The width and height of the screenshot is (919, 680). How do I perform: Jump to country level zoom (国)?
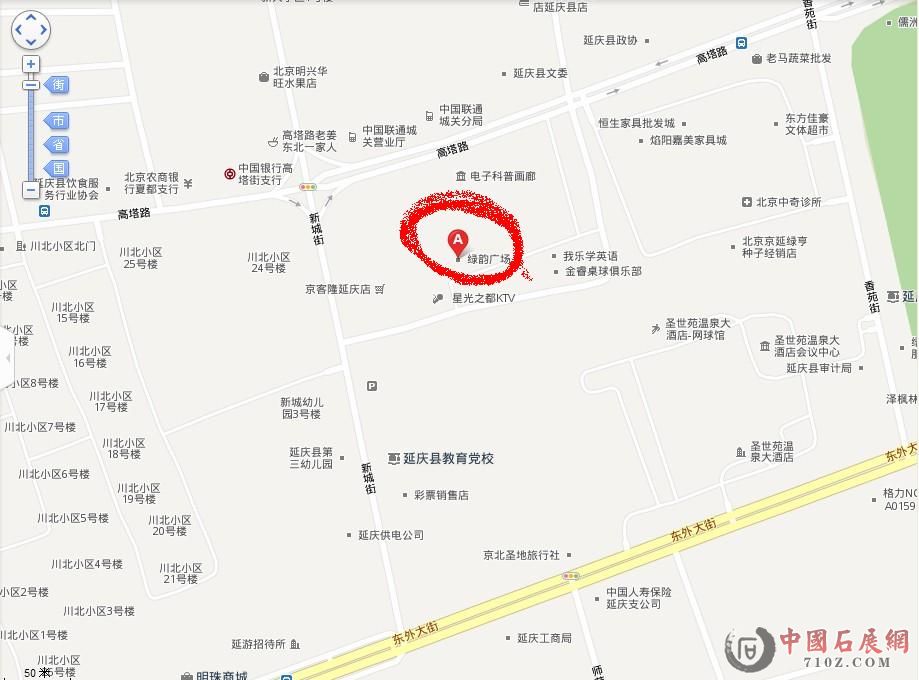coord(57,168)
